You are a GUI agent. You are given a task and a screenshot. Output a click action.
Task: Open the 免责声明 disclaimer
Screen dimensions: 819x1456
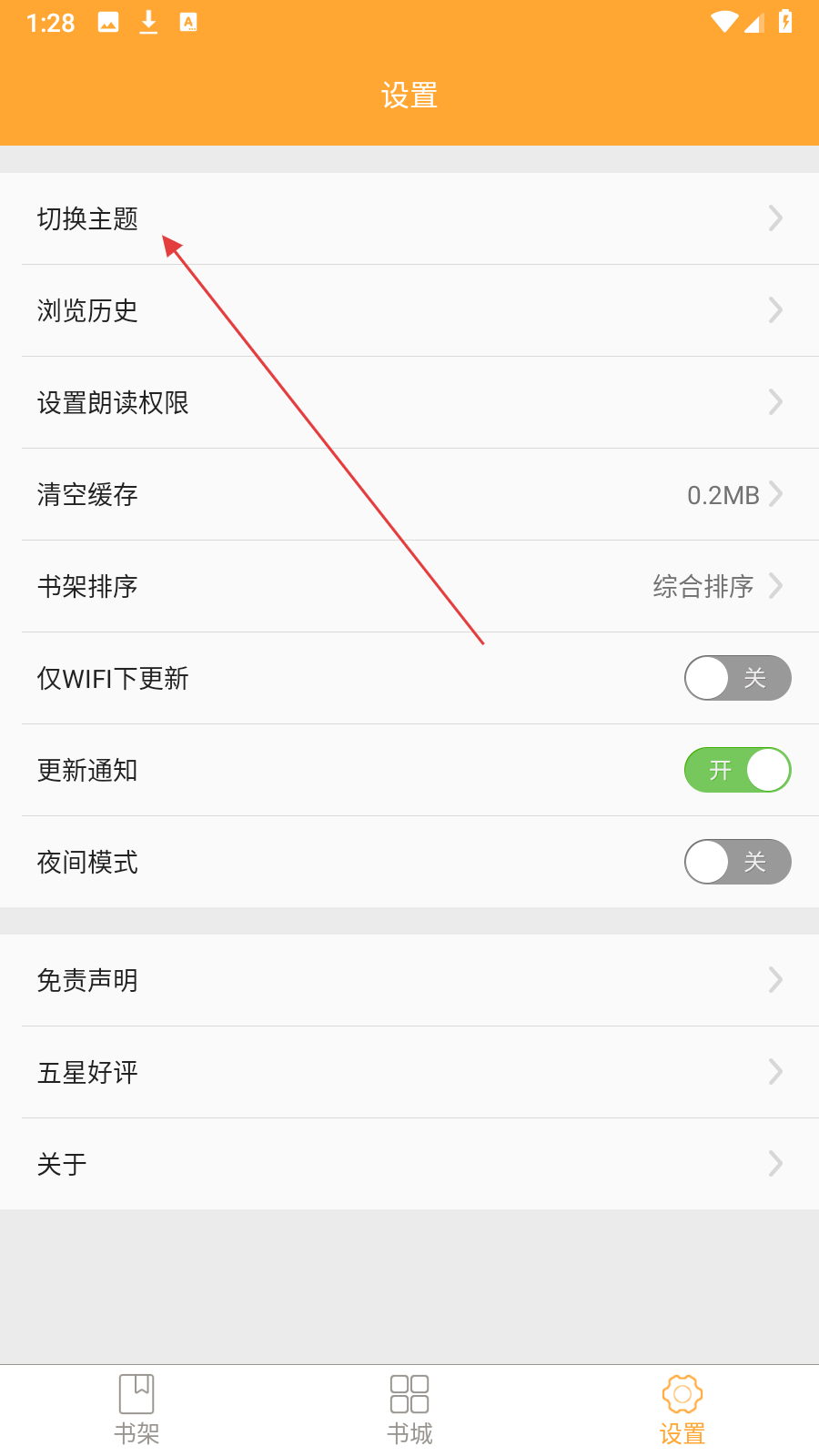click(409, 980)
